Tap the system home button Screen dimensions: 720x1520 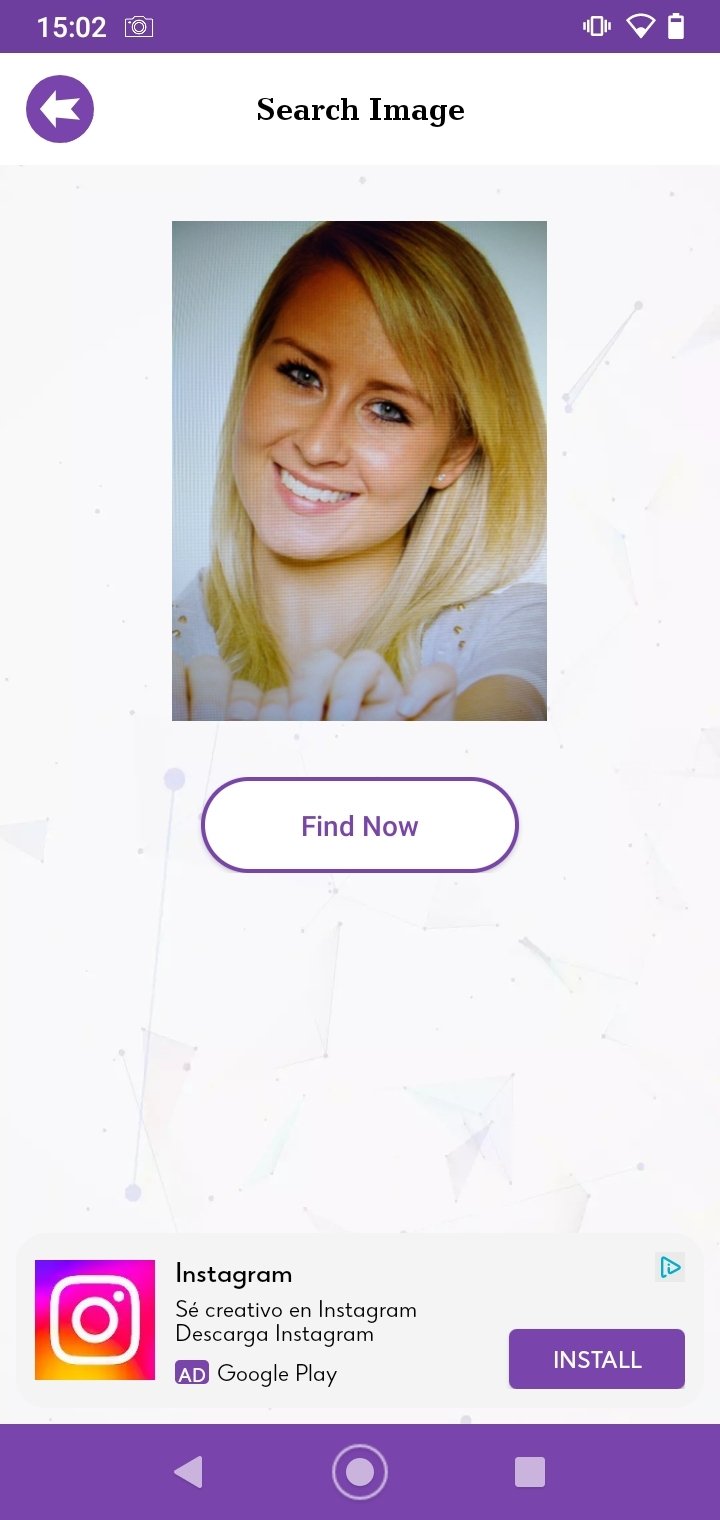pos(360,1472)
